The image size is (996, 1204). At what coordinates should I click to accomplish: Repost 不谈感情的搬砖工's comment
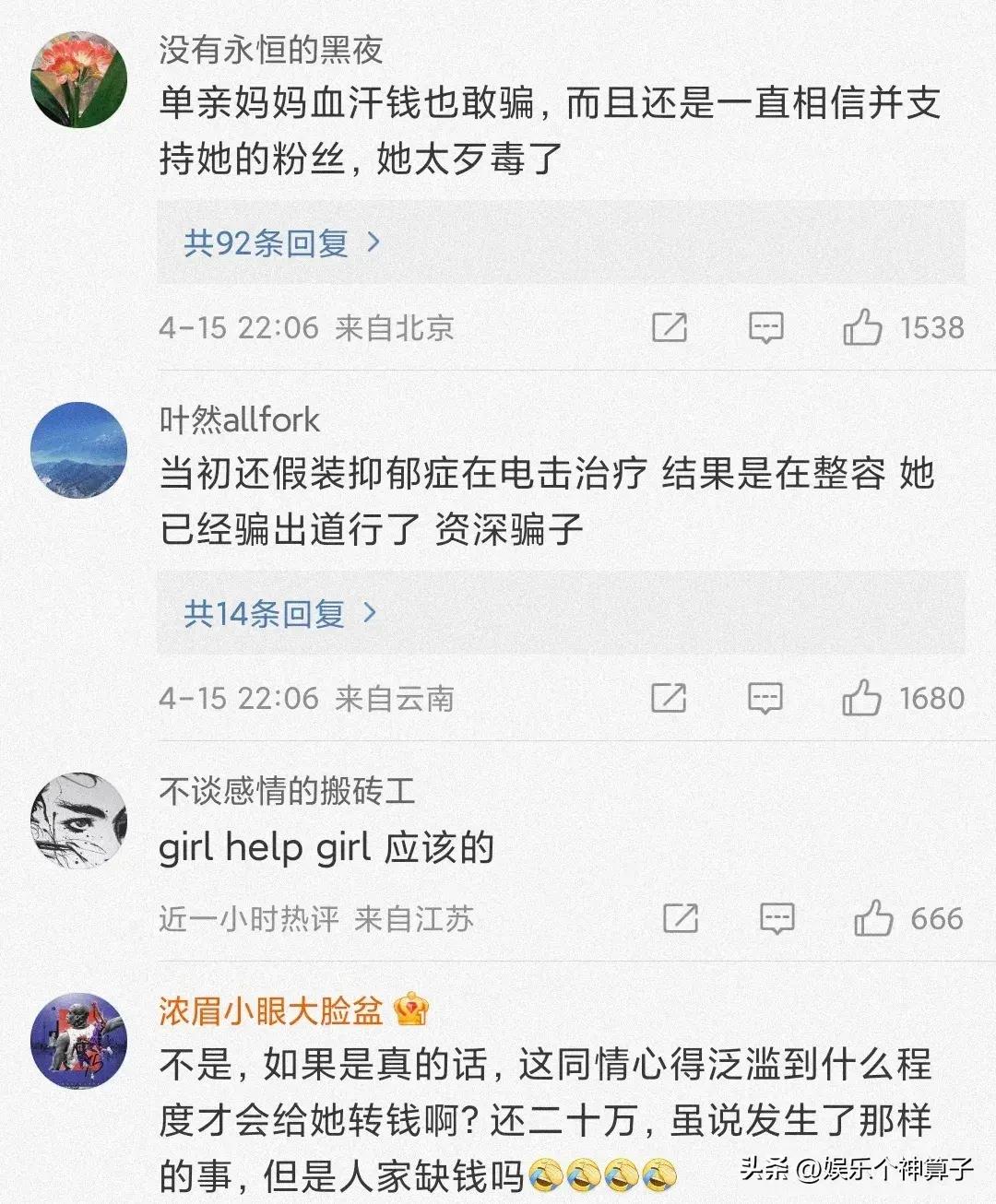681,918
